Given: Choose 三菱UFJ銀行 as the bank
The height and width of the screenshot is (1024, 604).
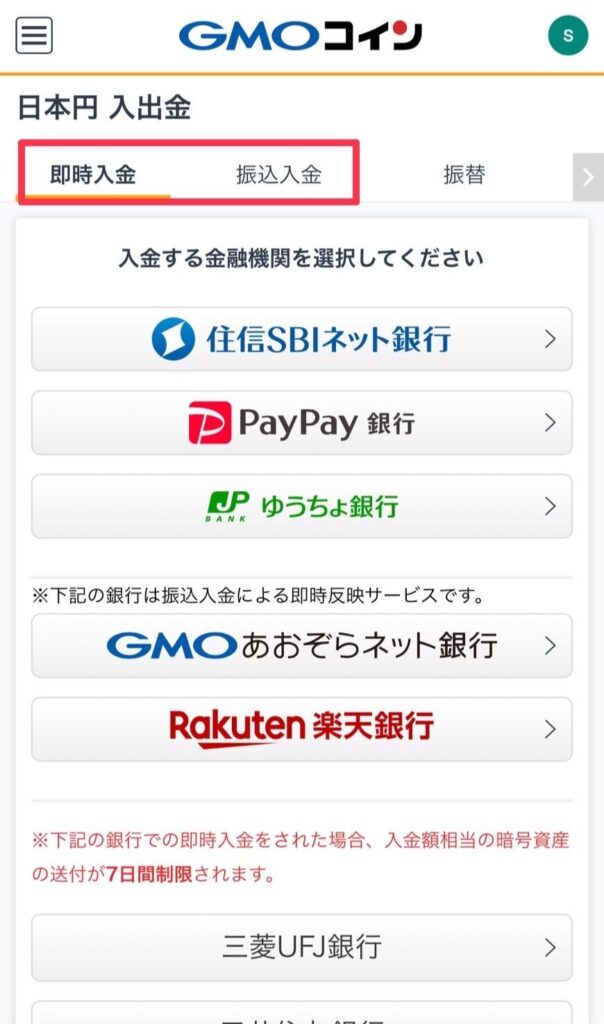Looking at the screenshot, I should 302,947.
